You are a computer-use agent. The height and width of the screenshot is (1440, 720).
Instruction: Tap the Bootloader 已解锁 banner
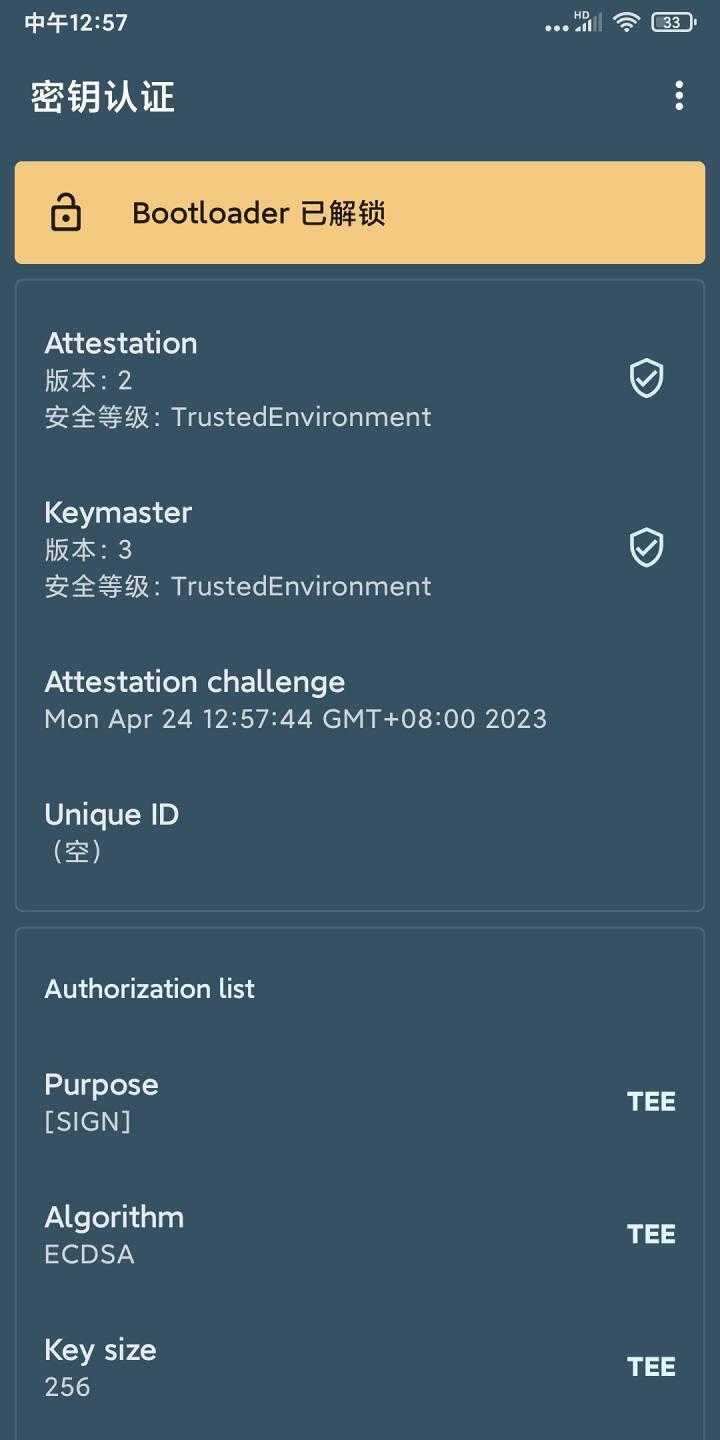360,213
